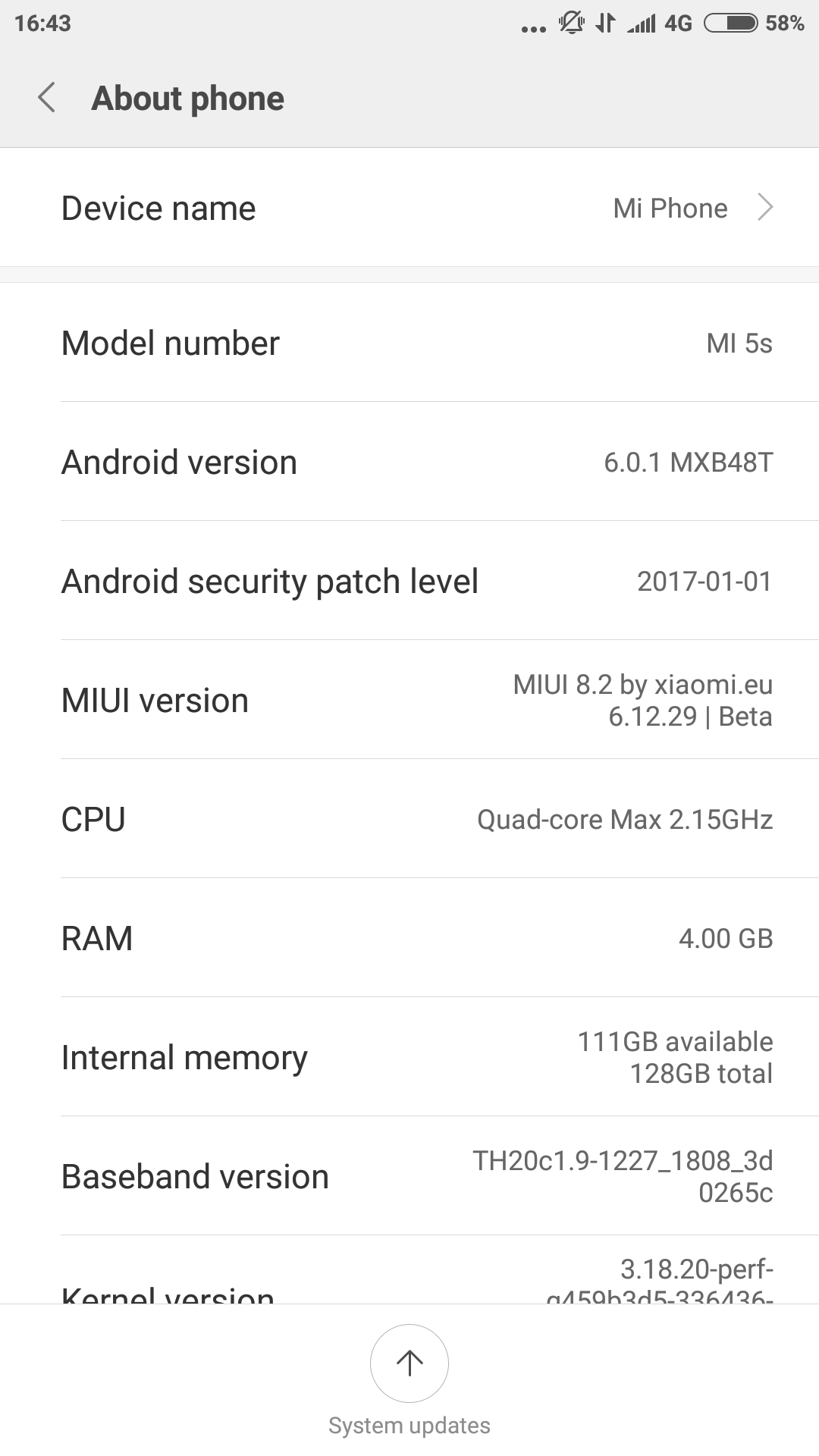Tap the CPU row

tap(409, 819)
